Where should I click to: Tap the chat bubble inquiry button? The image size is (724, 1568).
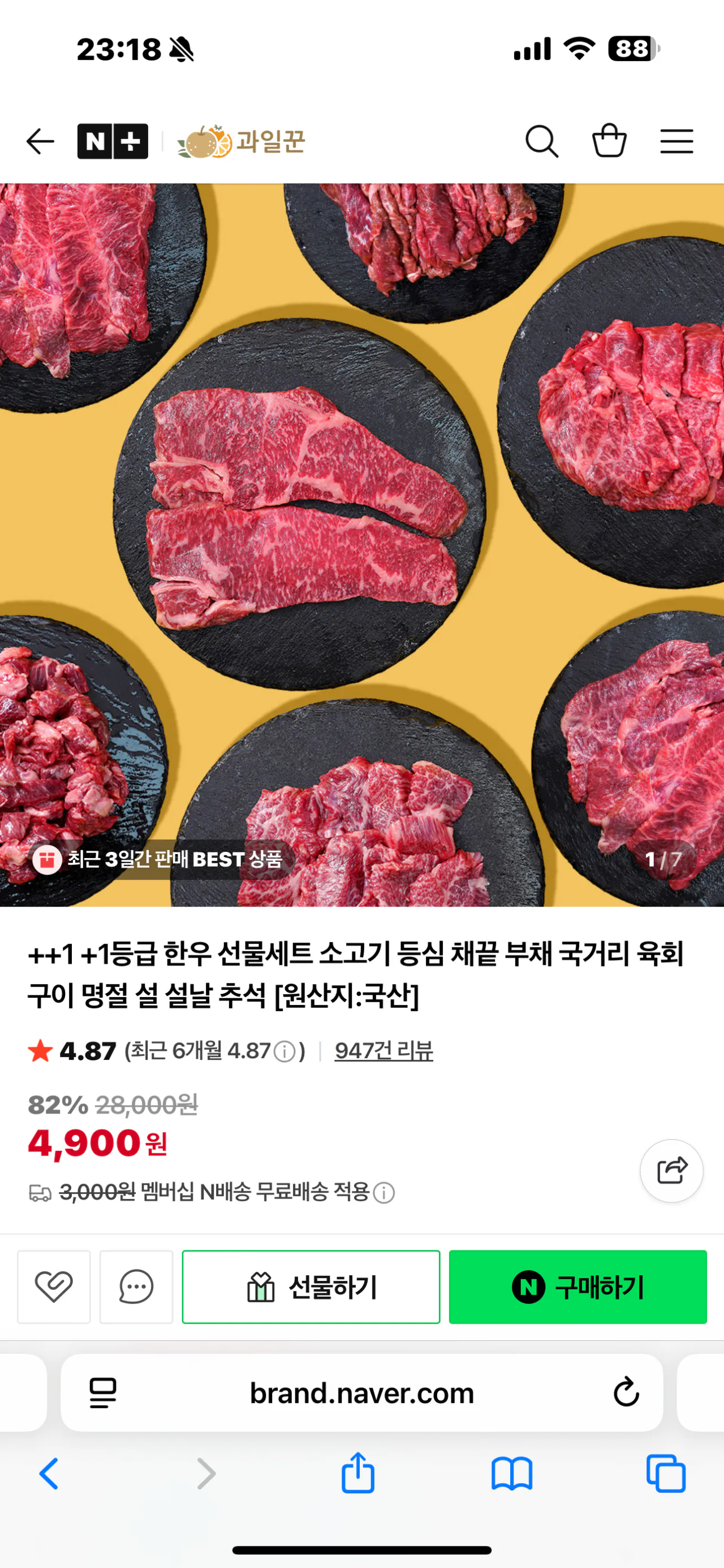pos(136,1287)
